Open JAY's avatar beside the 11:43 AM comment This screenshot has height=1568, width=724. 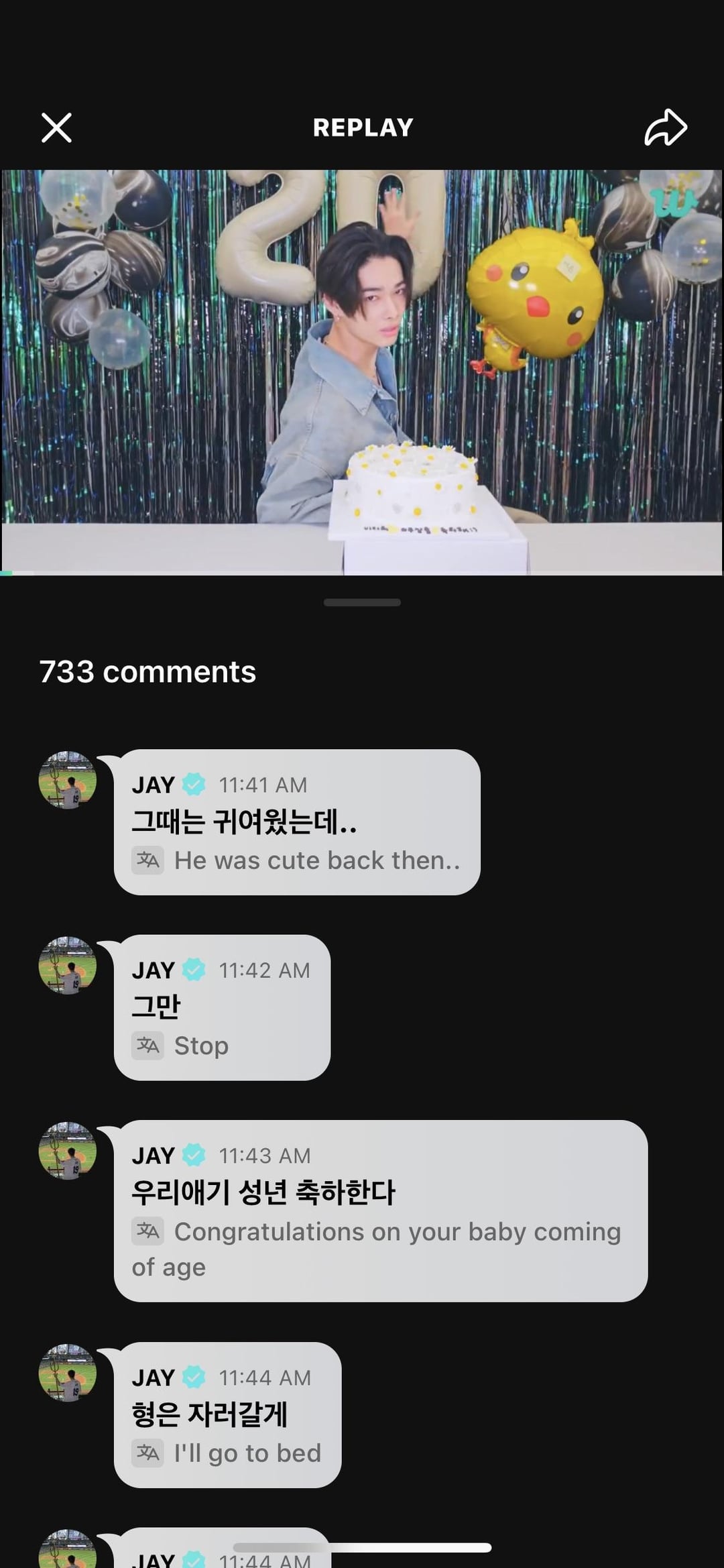pyautogui.click(x=68, y=1151)
